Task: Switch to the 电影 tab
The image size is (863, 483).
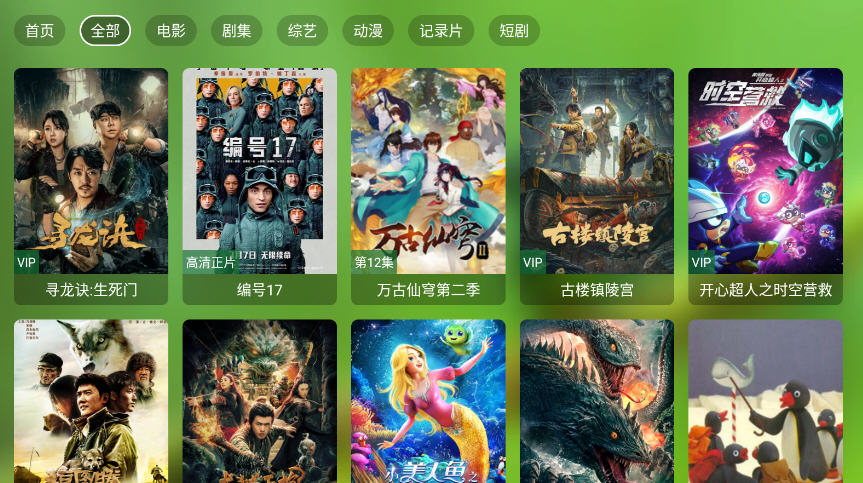Action: pyautogui.click(x=171, y=31)
